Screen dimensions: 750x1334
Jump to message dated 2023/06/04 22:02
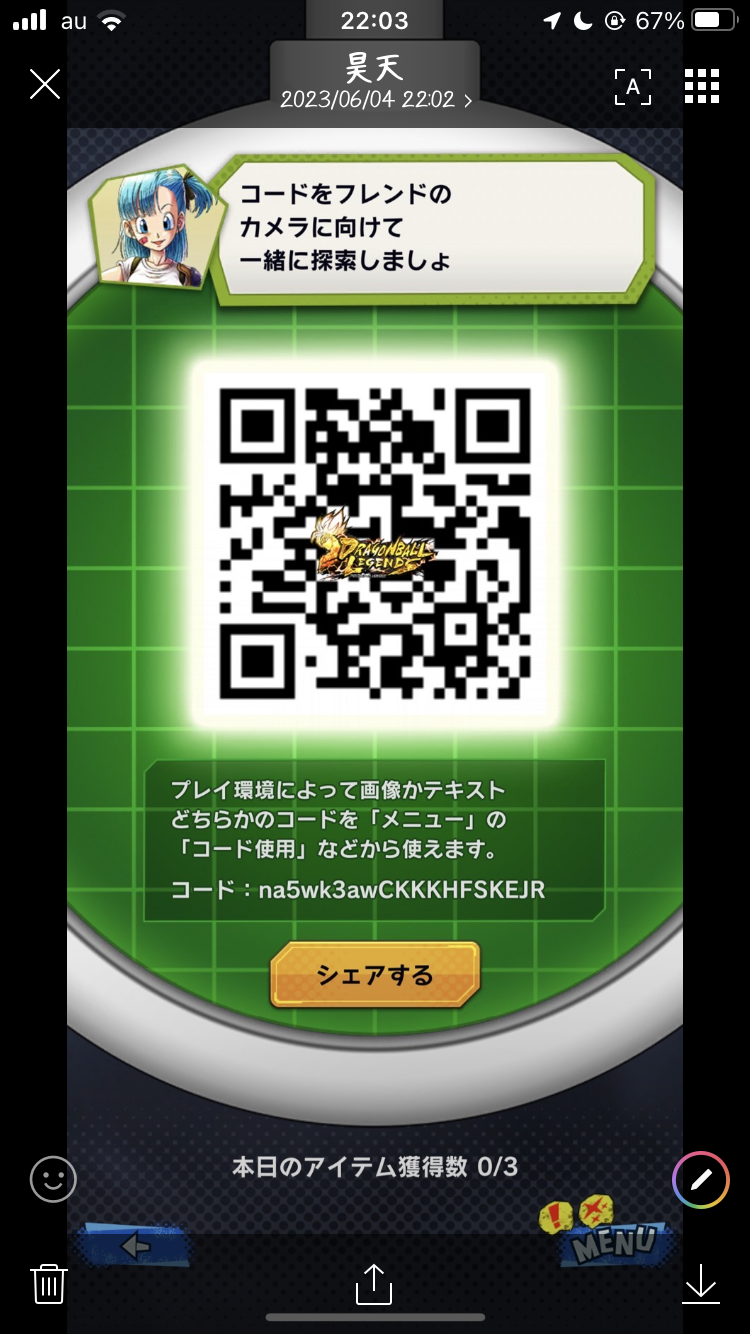pyautogui.click(x=376, y=100)
